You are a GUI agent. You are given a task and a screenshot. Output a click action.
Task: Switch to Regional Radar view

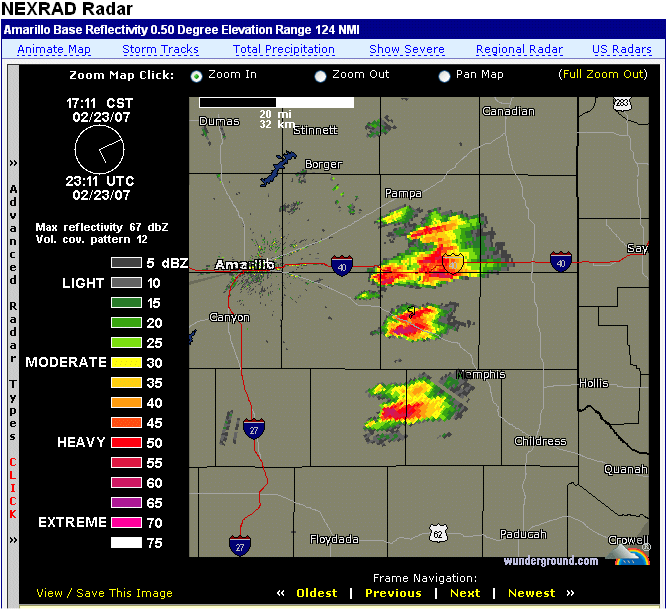pos(519,49)
